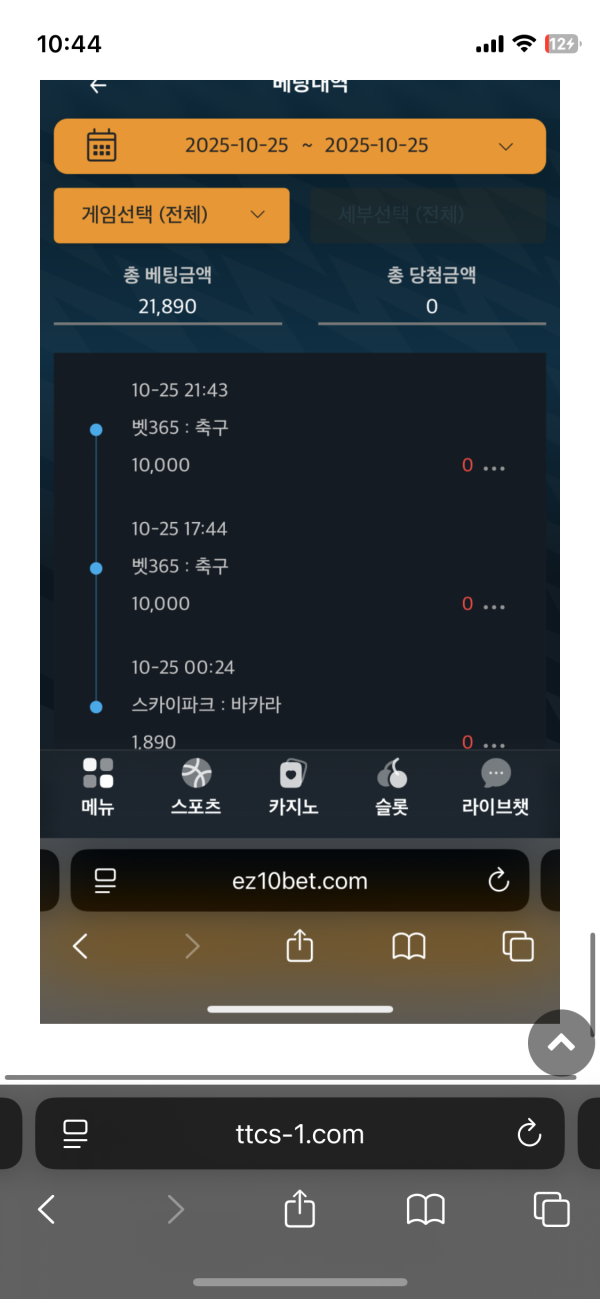This screenshot has width=600, height=1299.
Task: Show all open browser tabs
Action: click(551, 1210)
